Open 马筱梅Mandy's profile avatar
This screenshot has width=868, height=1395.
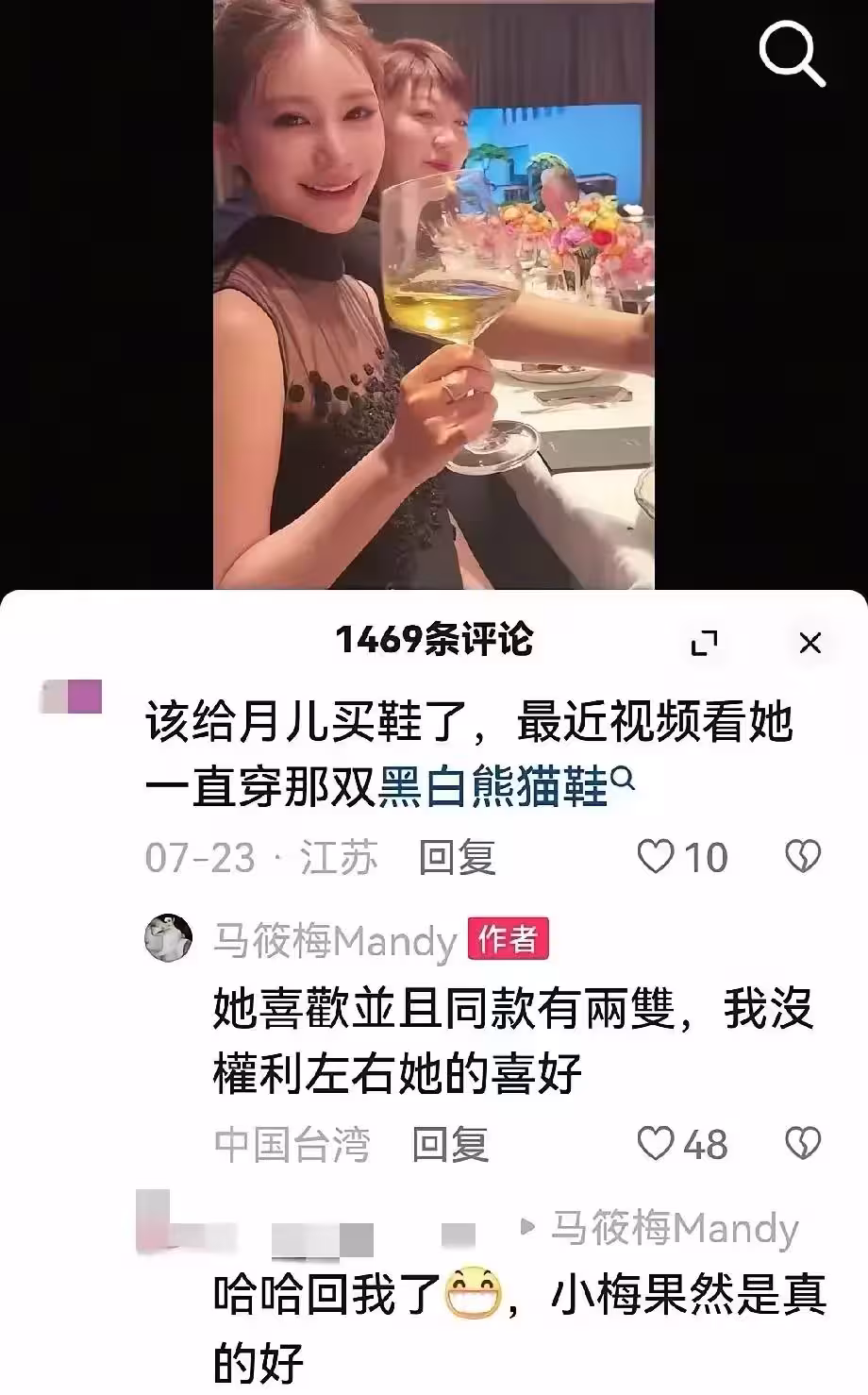tap(169, 939)
